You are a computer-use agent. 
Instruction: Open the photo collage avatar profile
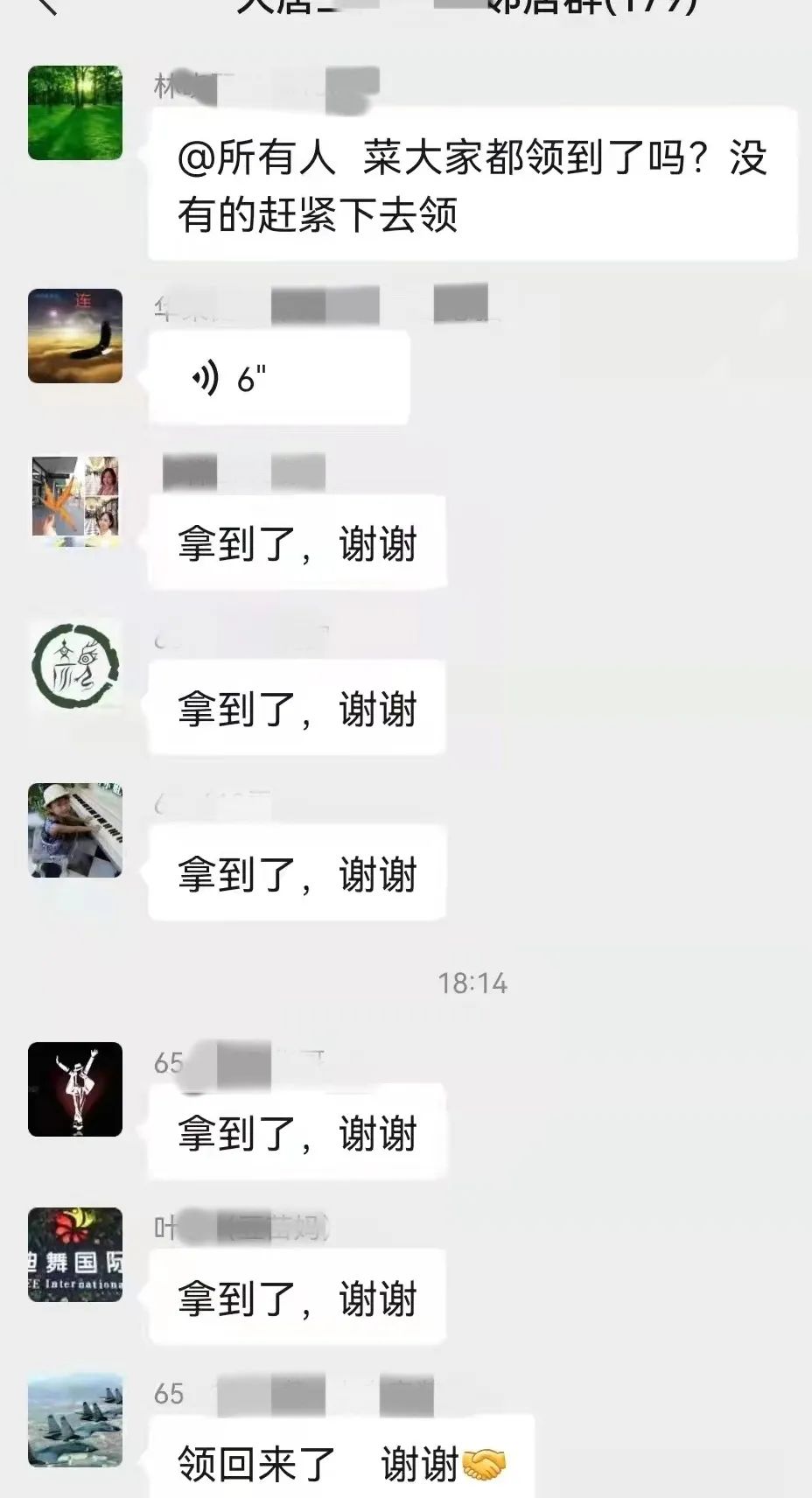[75, 500]
